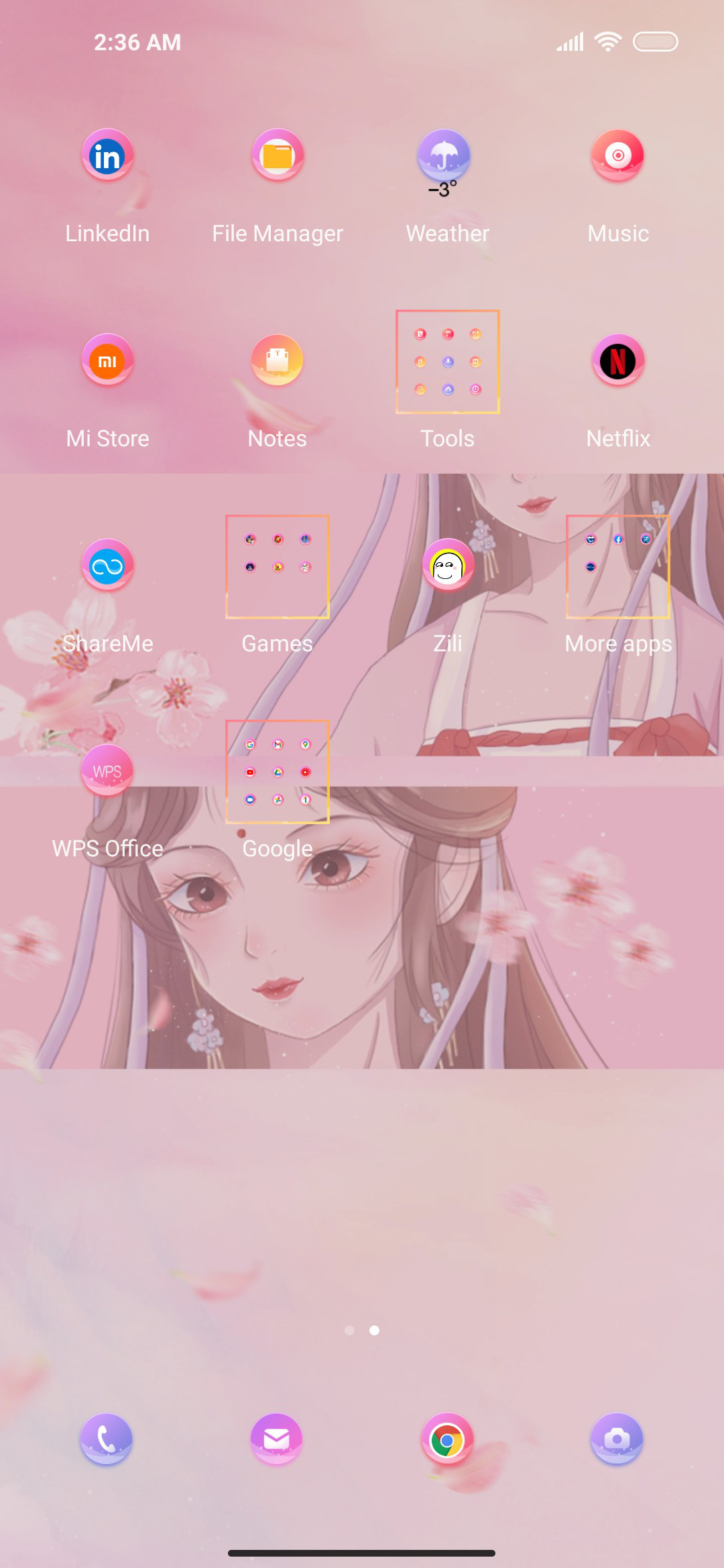Open ShareMe
Viewport: 724px width, 1568px height.
point(107,566)
